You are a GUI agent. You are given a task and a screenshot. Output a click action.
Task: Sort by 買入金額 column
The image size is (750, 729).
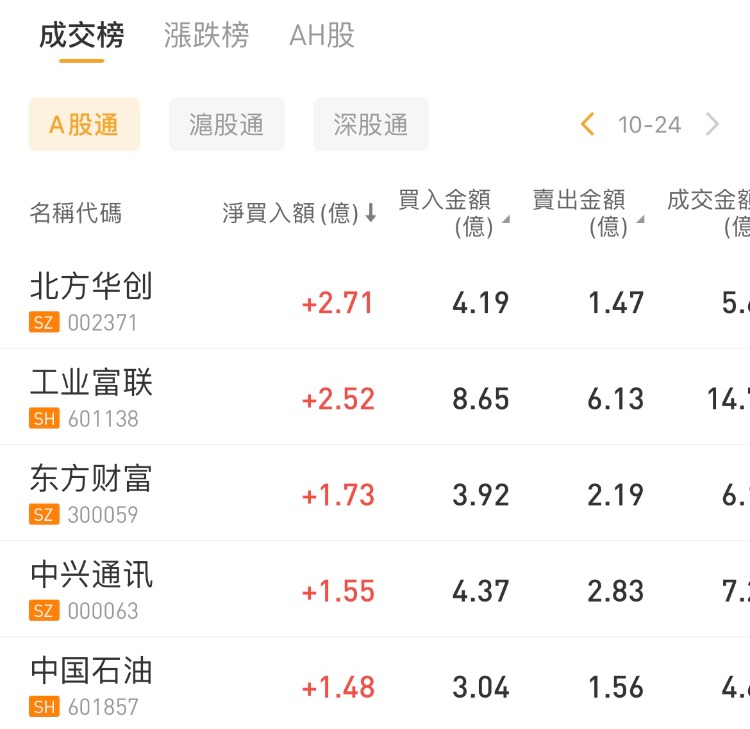(452, 213)
